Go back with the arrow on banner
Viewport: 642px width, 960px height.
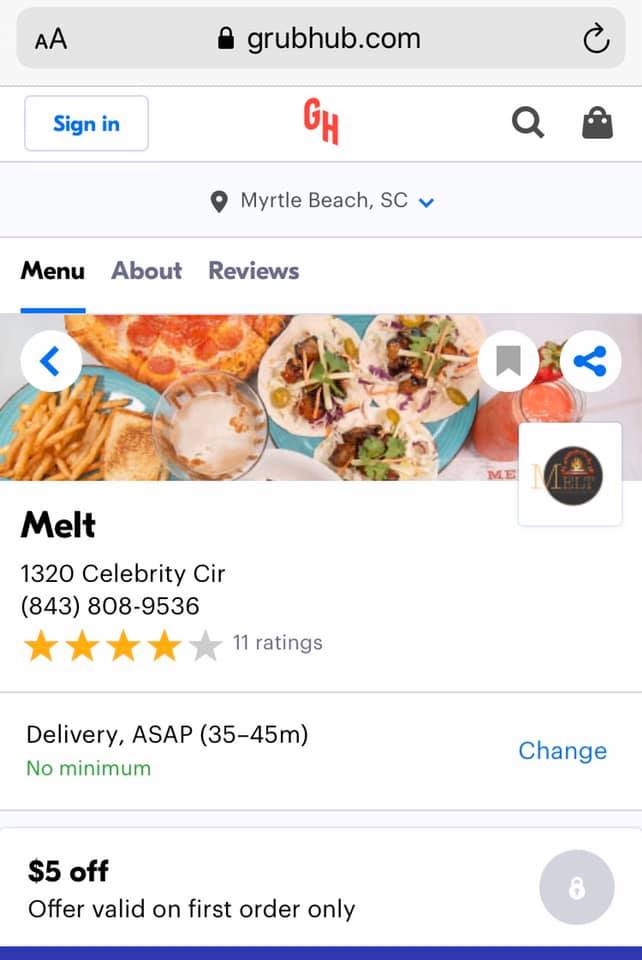[x=50, y=361]
